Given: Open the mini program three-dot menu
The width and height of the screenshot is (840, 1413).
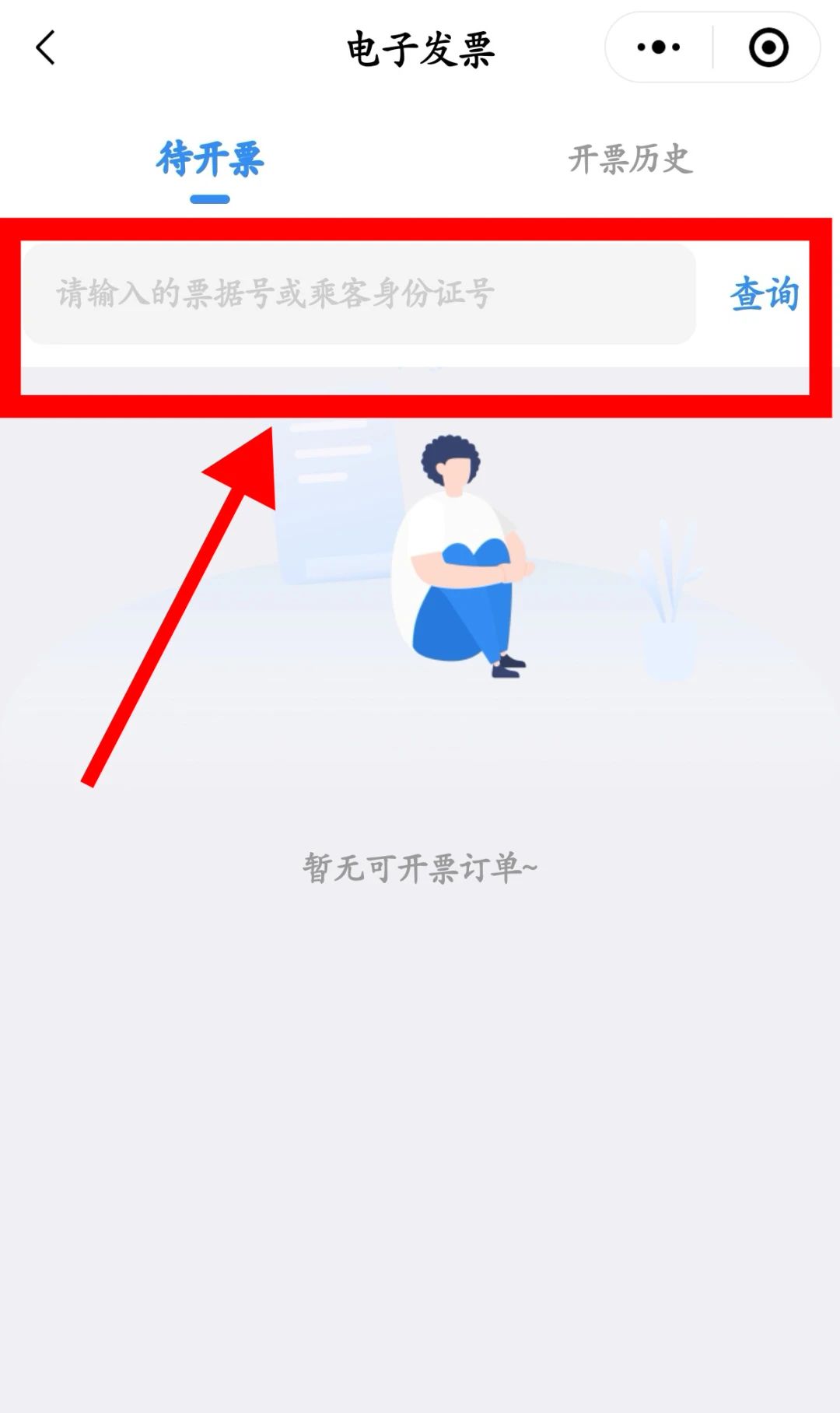Looking at the screenshot, I should click(658, 48).
